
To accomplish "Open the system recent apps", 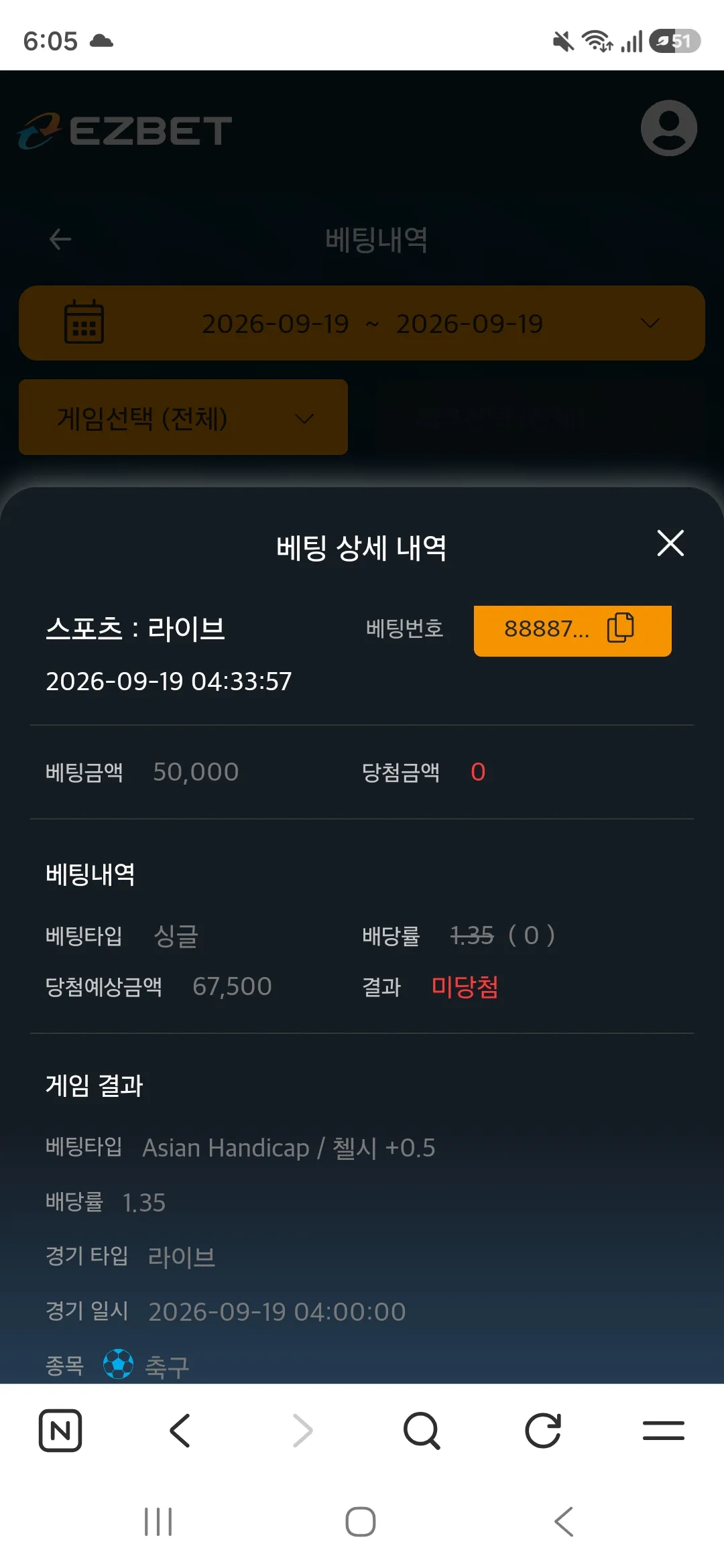I will coord(158,1522).
